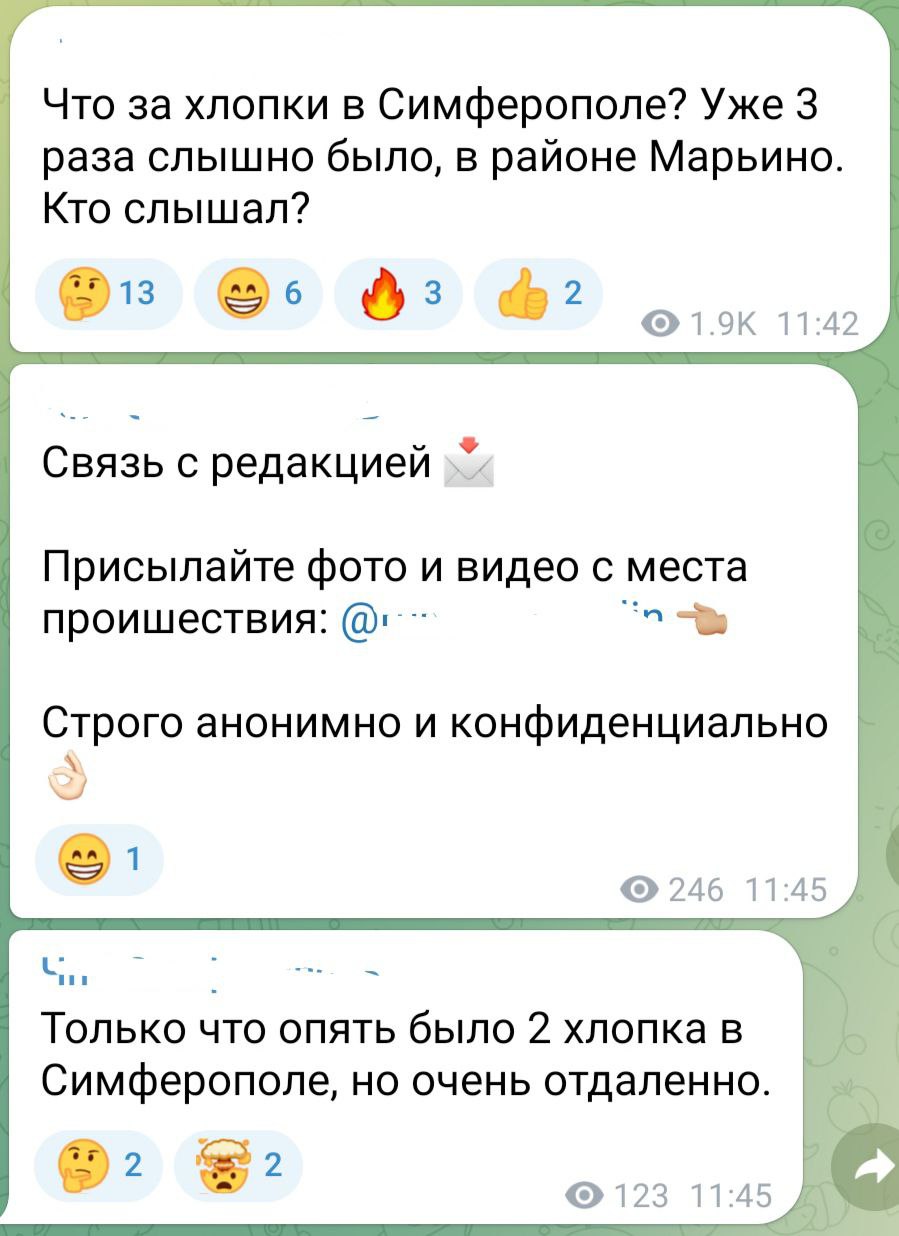Tap the thumbs up reaction with 2
899x1236 pixels.
[x=538, y=293]
